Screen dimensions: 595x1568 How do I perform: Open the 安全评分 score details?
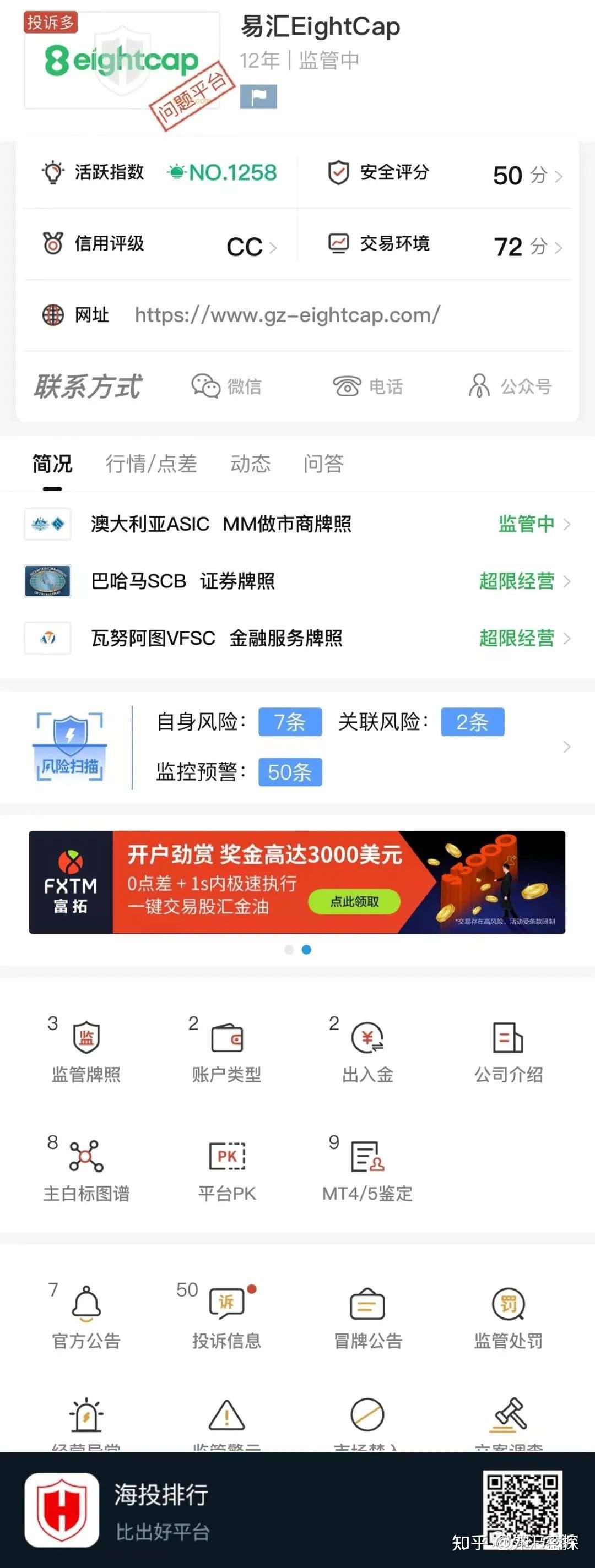[x=445, y=174]
